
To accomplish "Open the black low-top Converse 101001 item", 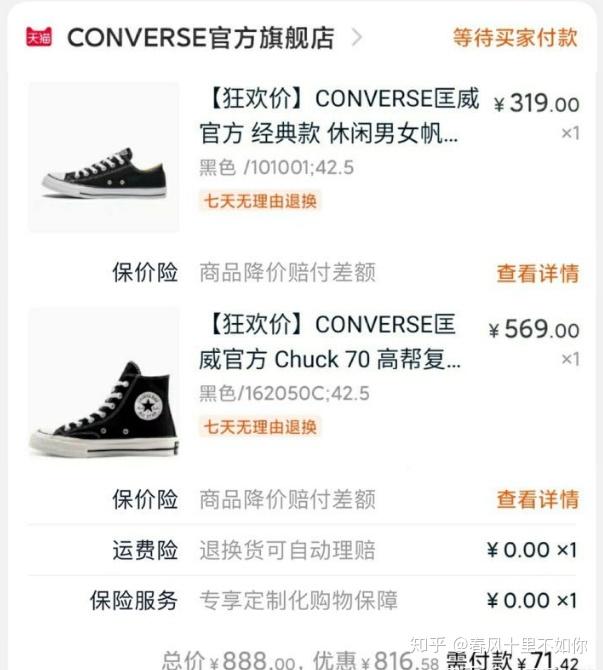I will [x=340, y=116].
